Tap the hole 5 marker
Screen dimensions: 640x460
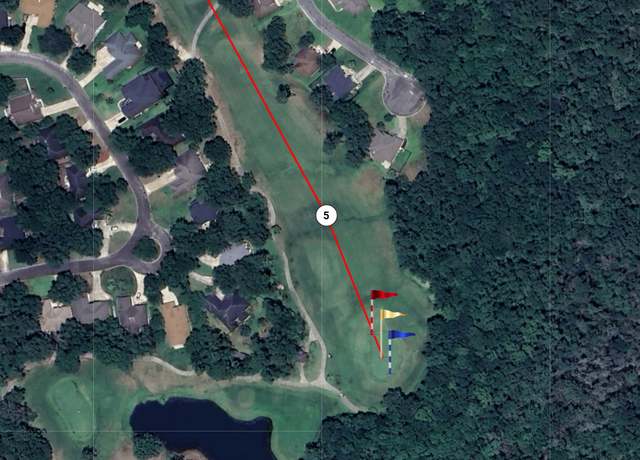326,215
